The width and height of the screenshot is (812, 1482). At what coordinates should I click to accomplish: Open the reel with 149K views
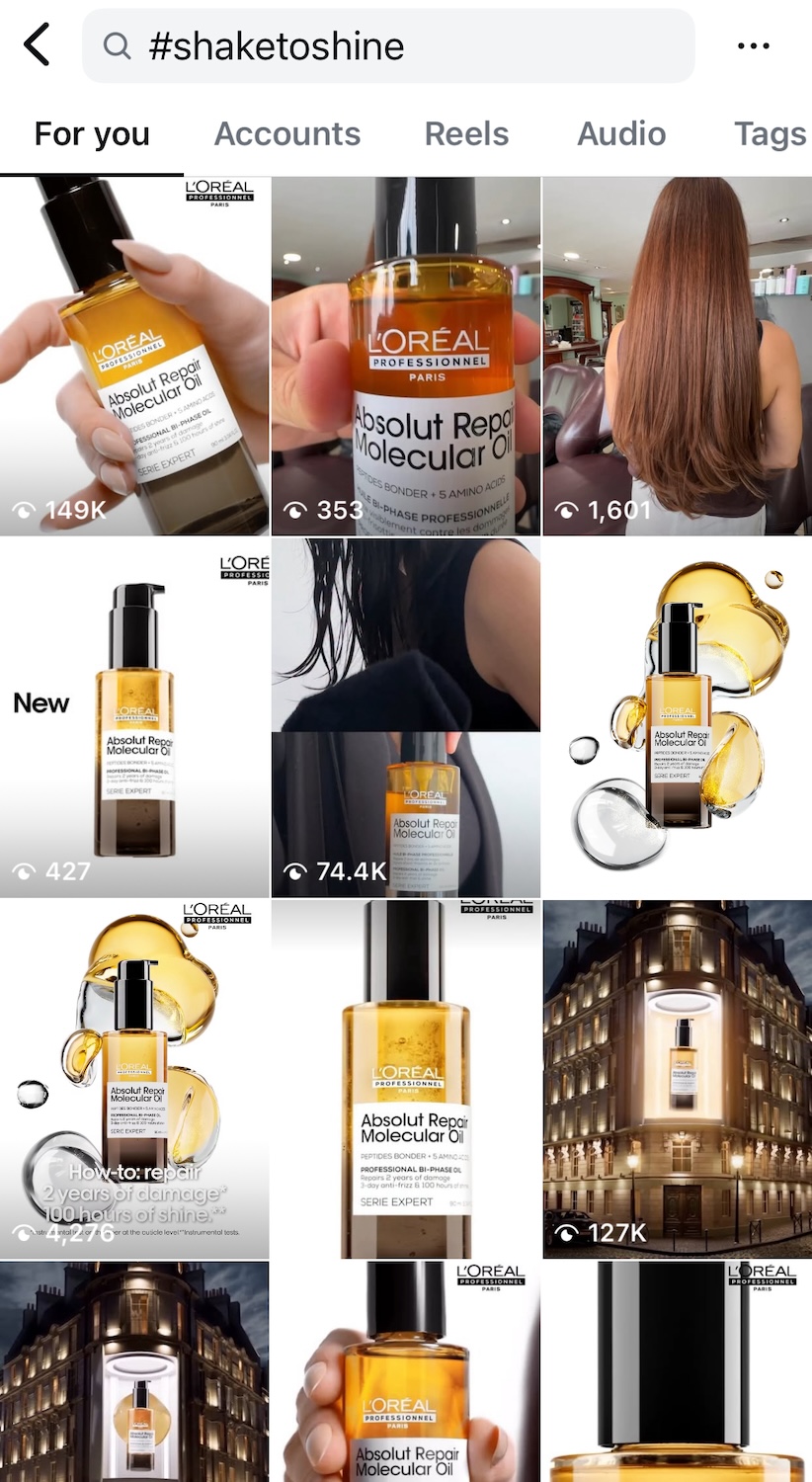[134, 356]
